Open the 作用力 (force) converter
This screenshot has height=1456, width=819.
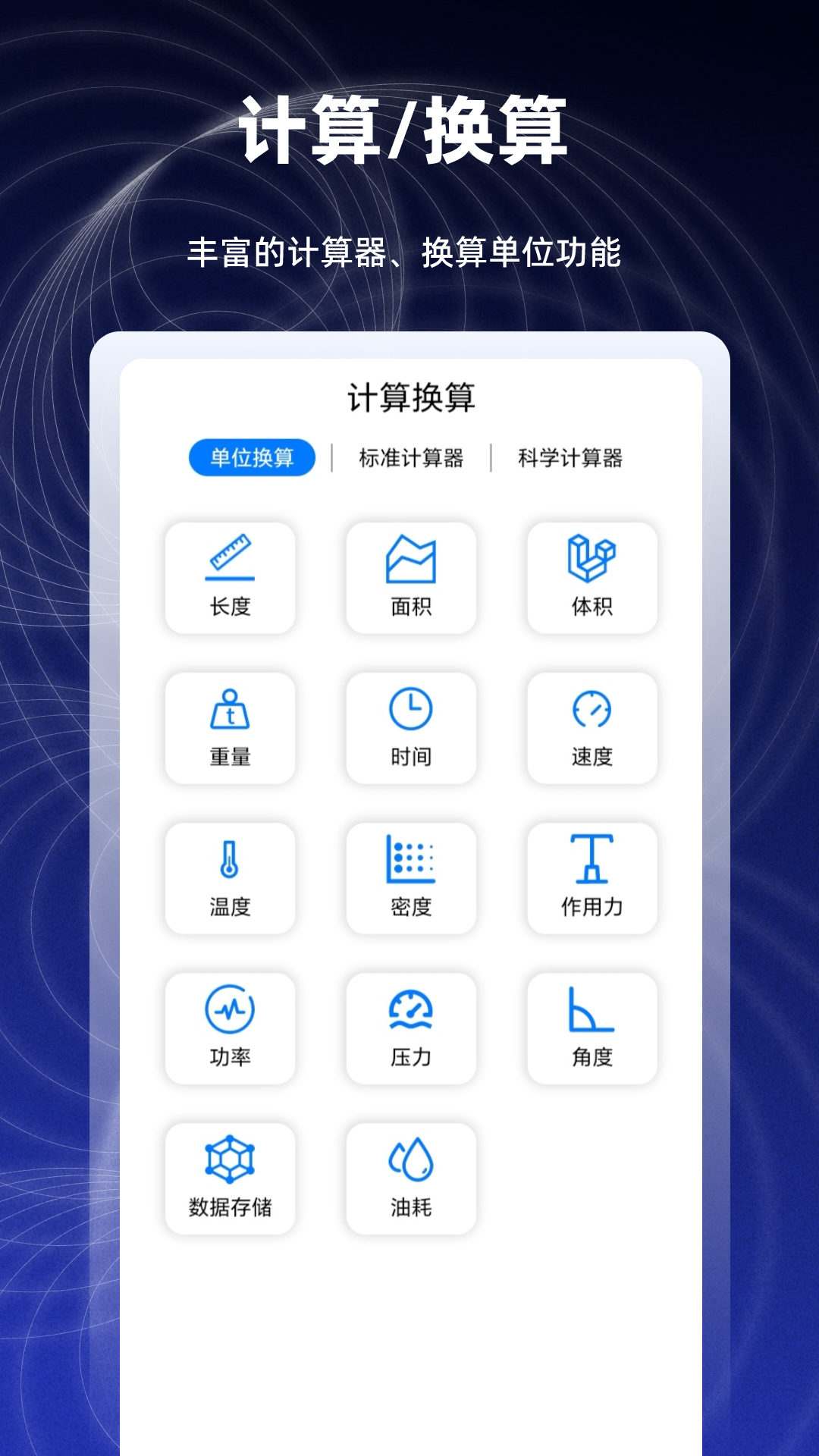[x=591, y=878]
